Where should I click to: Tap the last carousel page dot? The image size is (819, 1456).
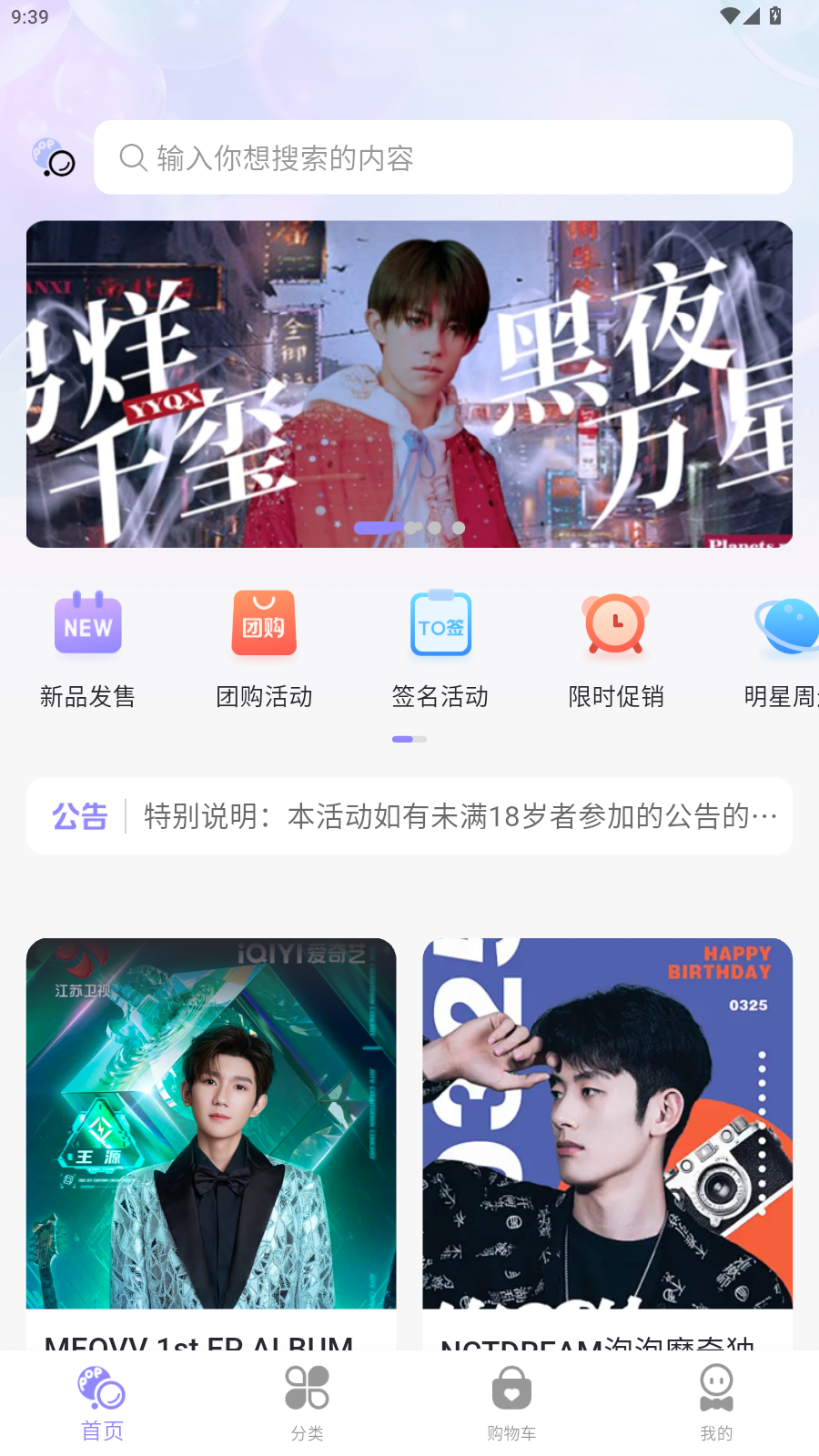coord(459,527)
